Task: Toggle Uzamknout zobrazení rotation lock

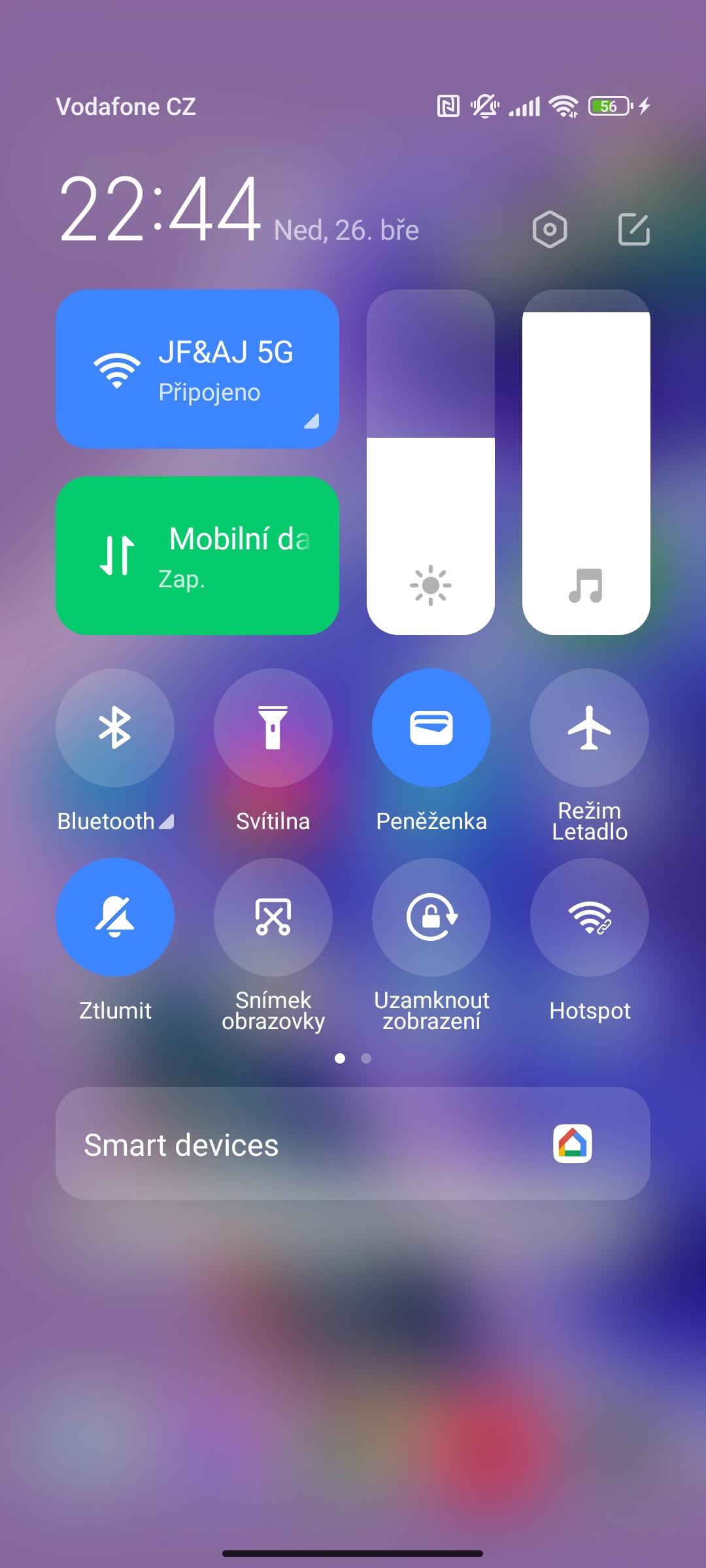Action: click(431, 917)
